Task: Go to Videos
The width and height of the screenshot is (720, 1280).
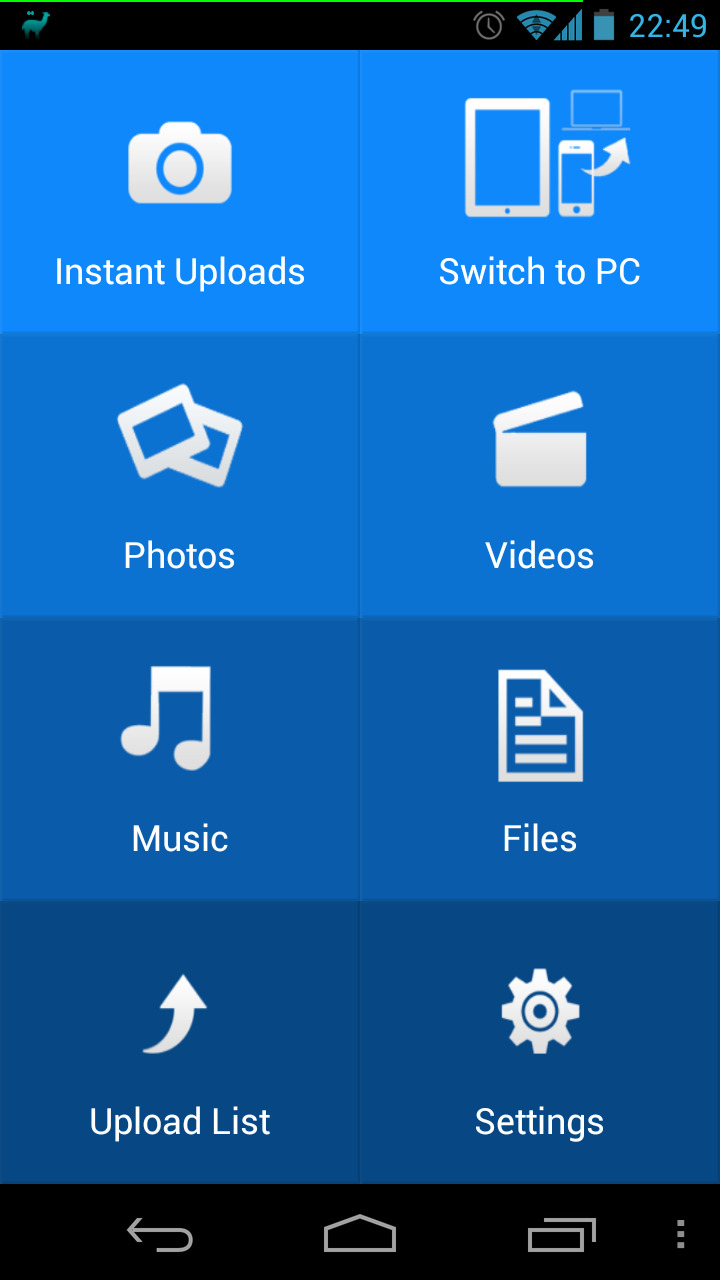Action: point(540,475)
